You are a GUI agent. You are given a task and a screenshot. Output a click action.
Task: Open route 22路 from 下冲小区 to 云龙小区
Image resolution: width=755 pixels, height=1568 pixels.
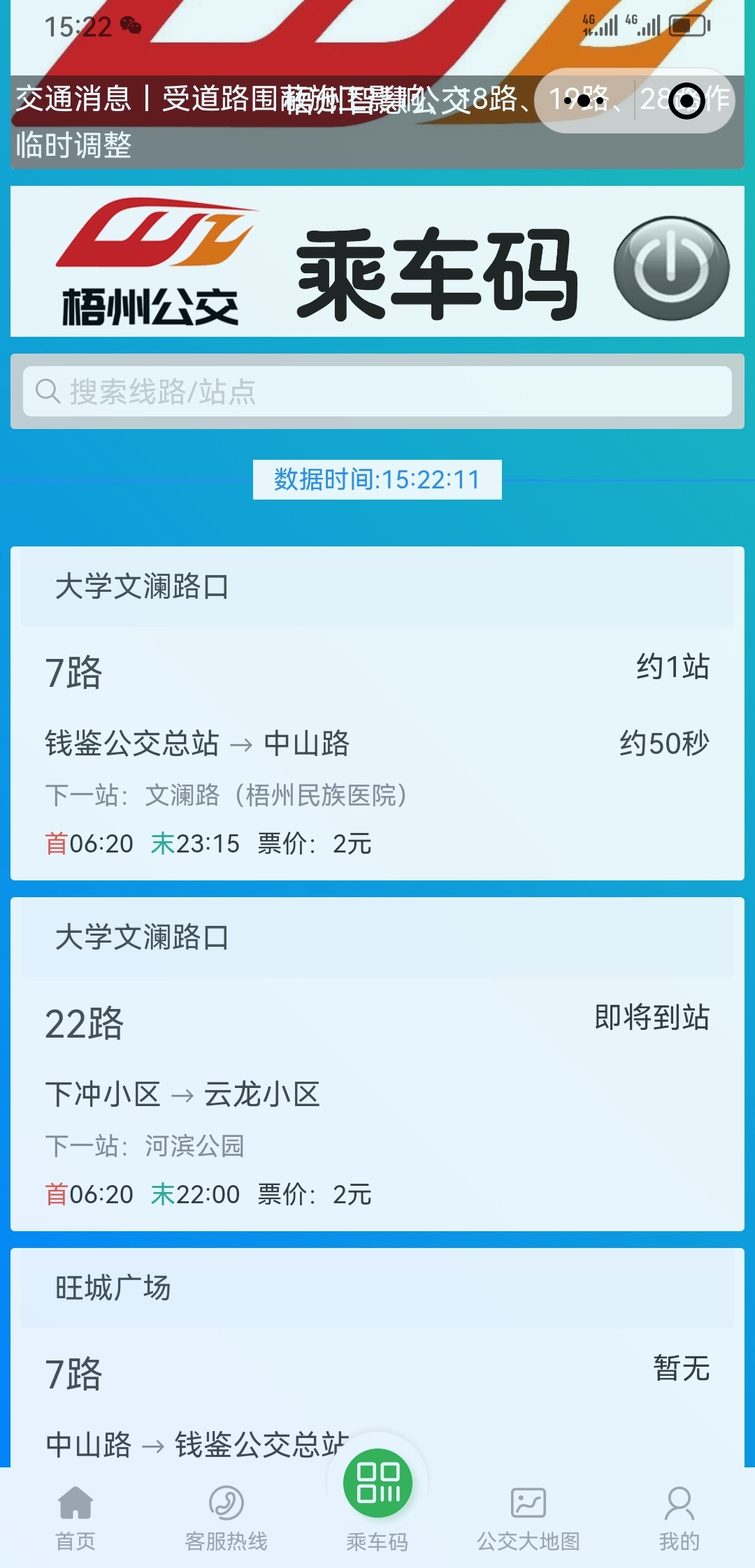[377, 1104]
